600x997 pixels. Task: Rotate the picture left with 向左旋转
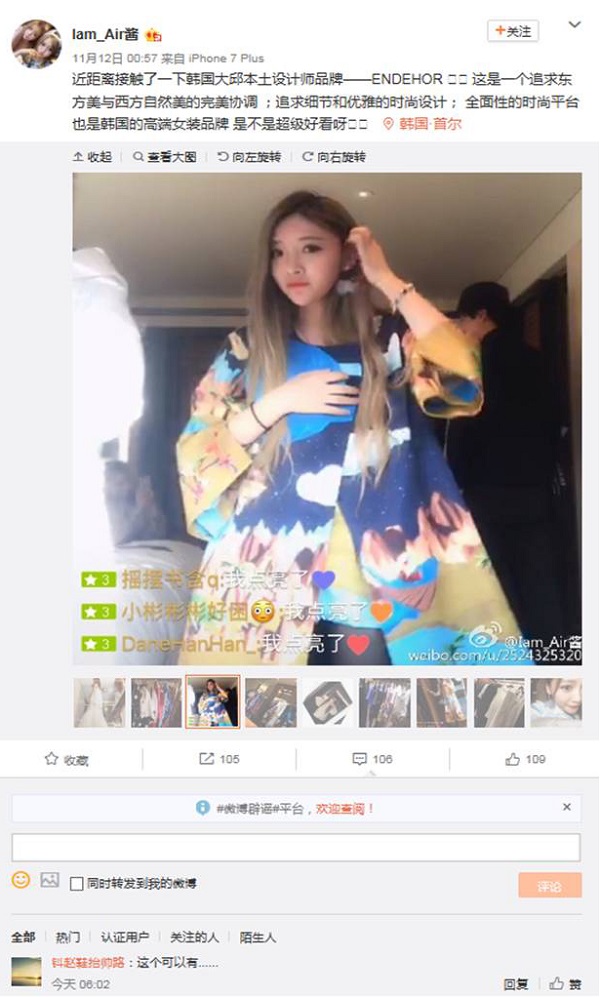click(x=250, y=157)
